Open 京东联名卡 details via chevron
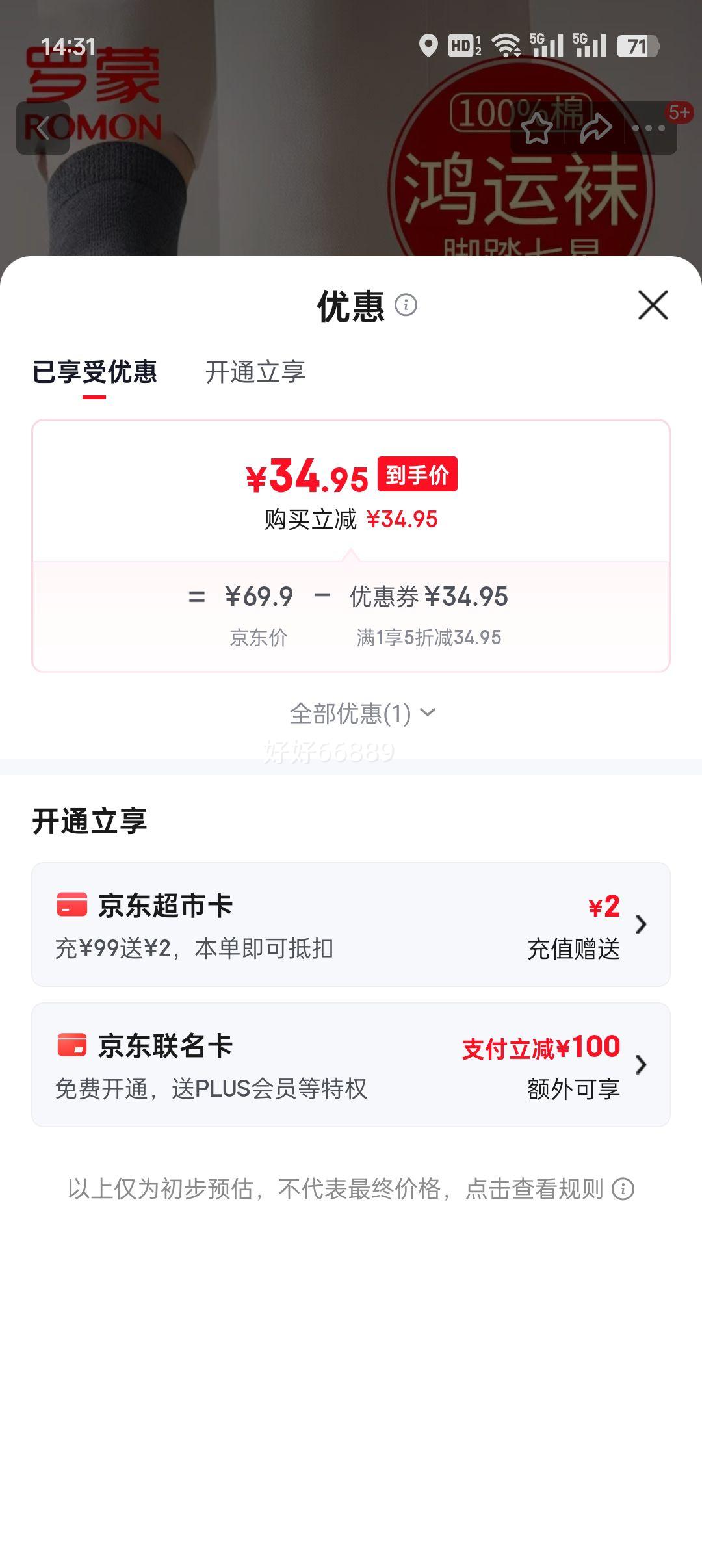The height and width of the screenshot is (1568, 702). coord(642,1065)
